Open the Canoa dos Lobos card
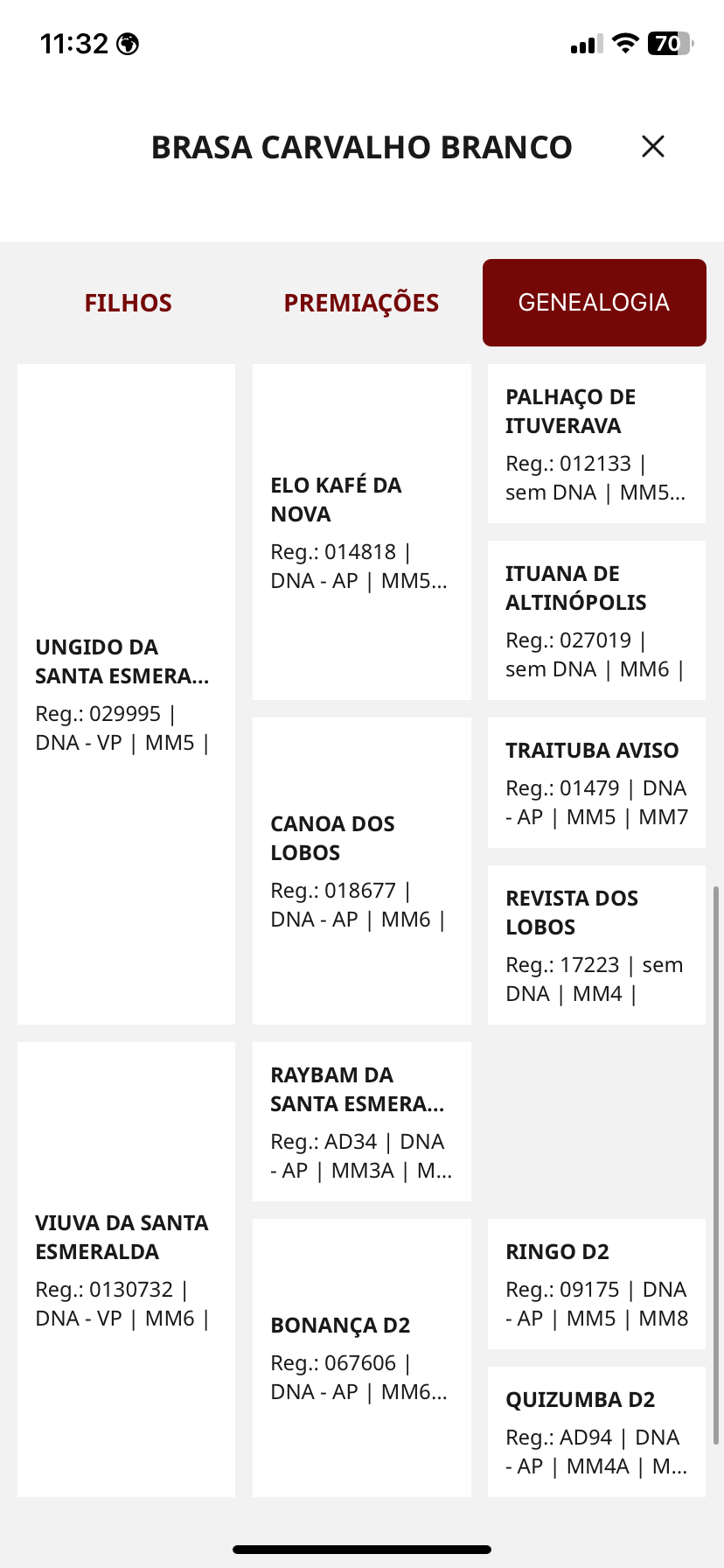Screen dimensions: 724x1568 [x=362, y=871]
